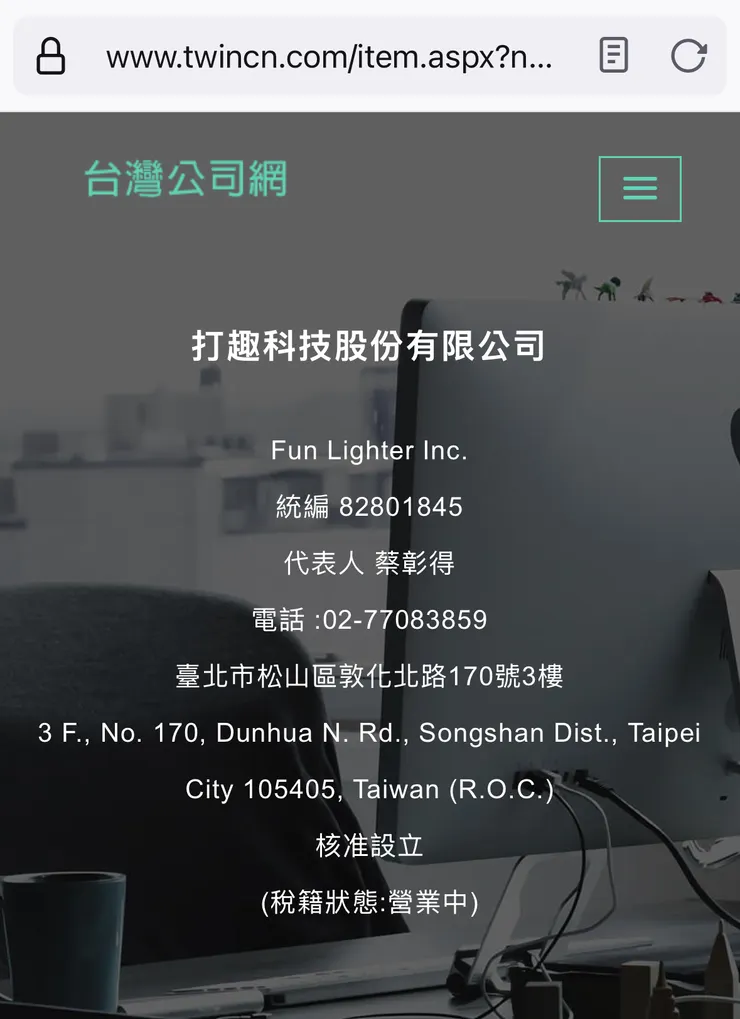Tap the 電話 label before the number
Image resolution: width=740 pixels, height=1019 pixels.
[x=281, y=620]
